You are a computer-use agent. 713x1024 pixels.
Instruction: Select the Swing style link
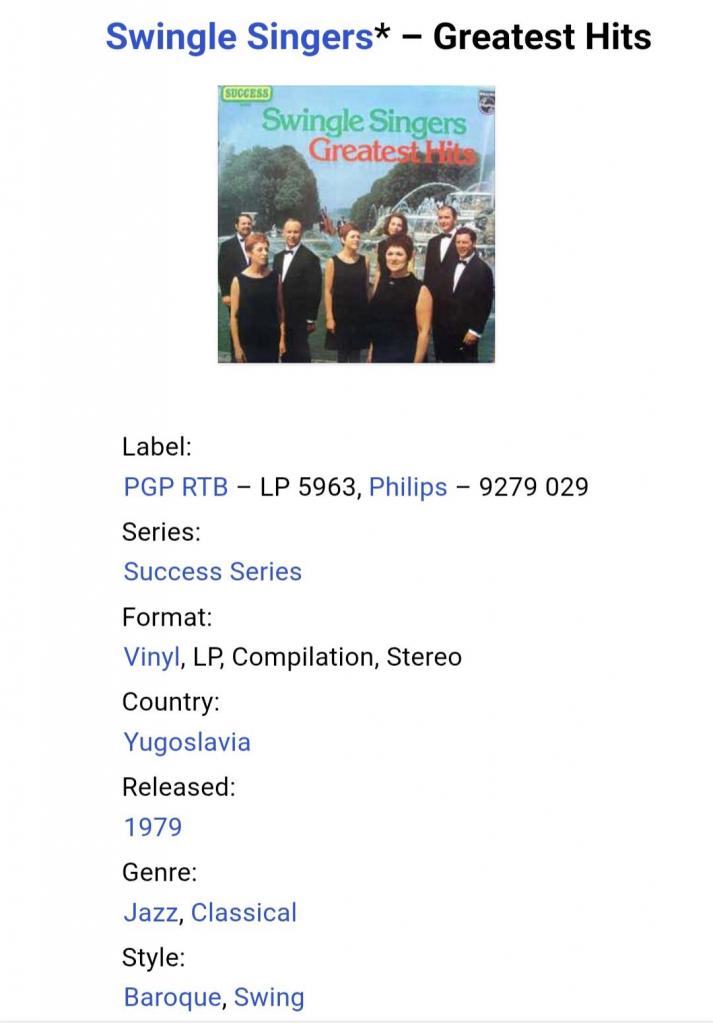[x=269, y=998]
